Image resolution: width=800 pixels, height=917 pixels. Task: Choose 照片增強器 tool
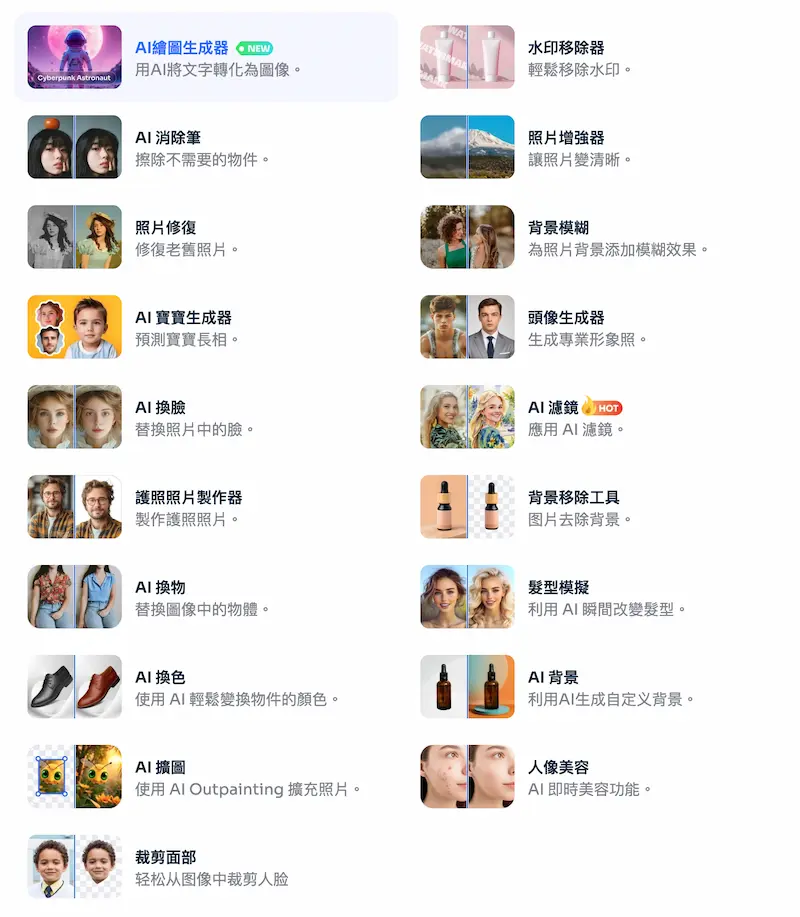(566, 138)
